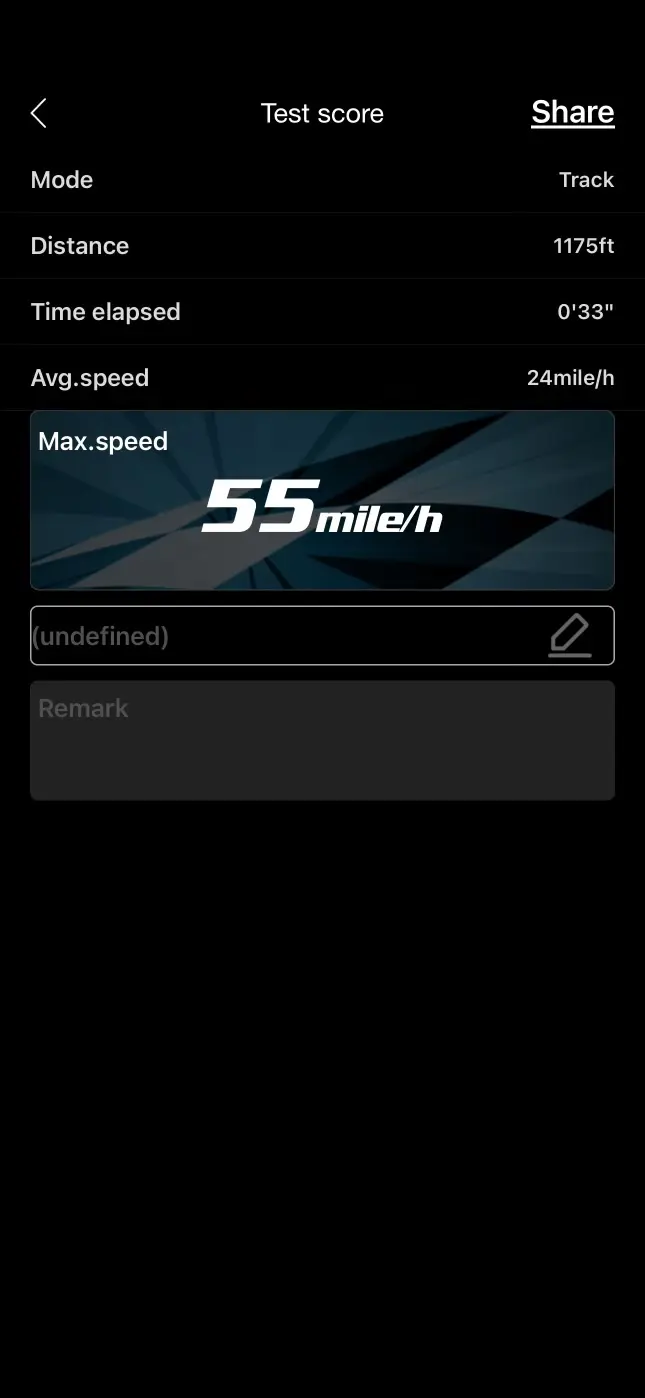Share the test score
The height and width of the screenshot is (1398, 645).
point(572,112)
